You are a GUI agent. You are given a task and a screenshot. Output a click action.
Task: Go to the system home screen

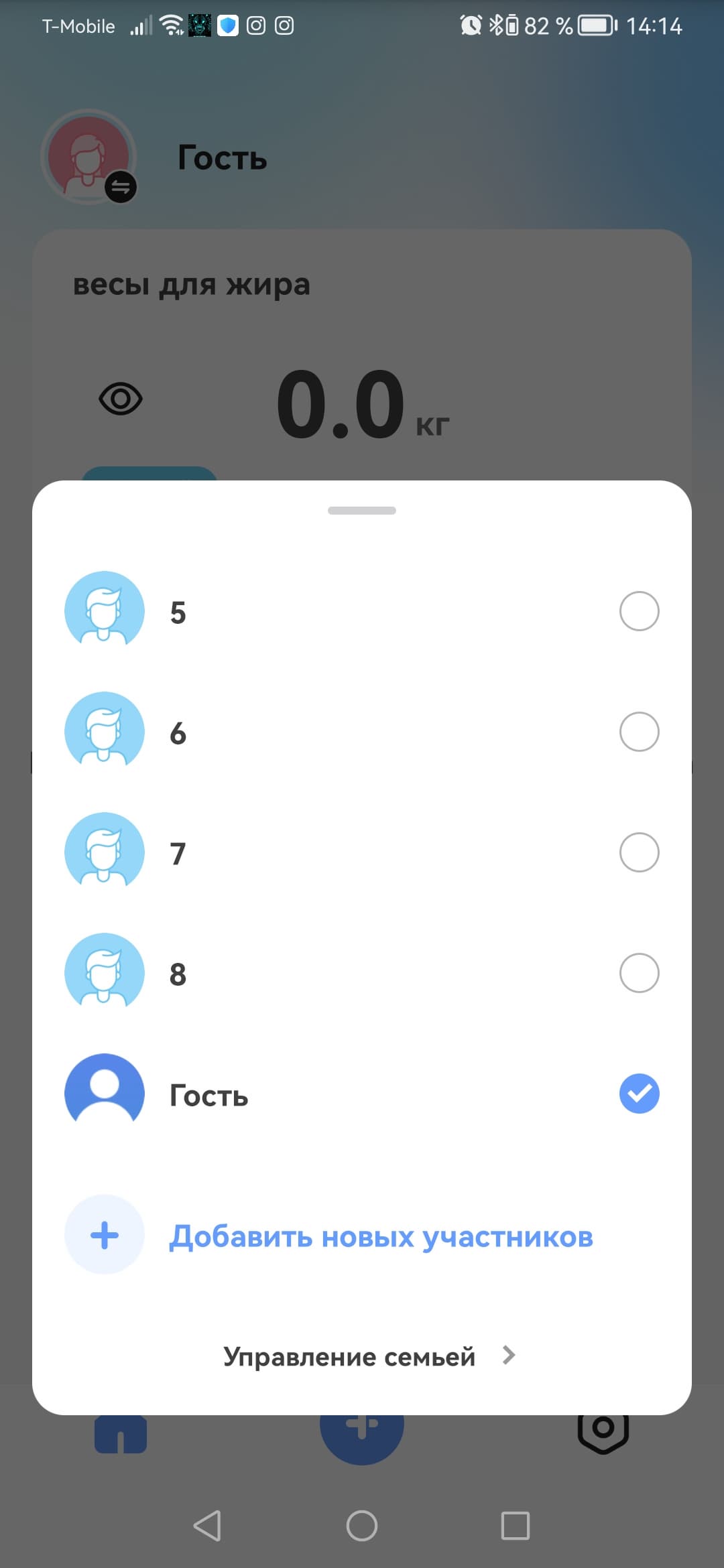pos(362,1526)
